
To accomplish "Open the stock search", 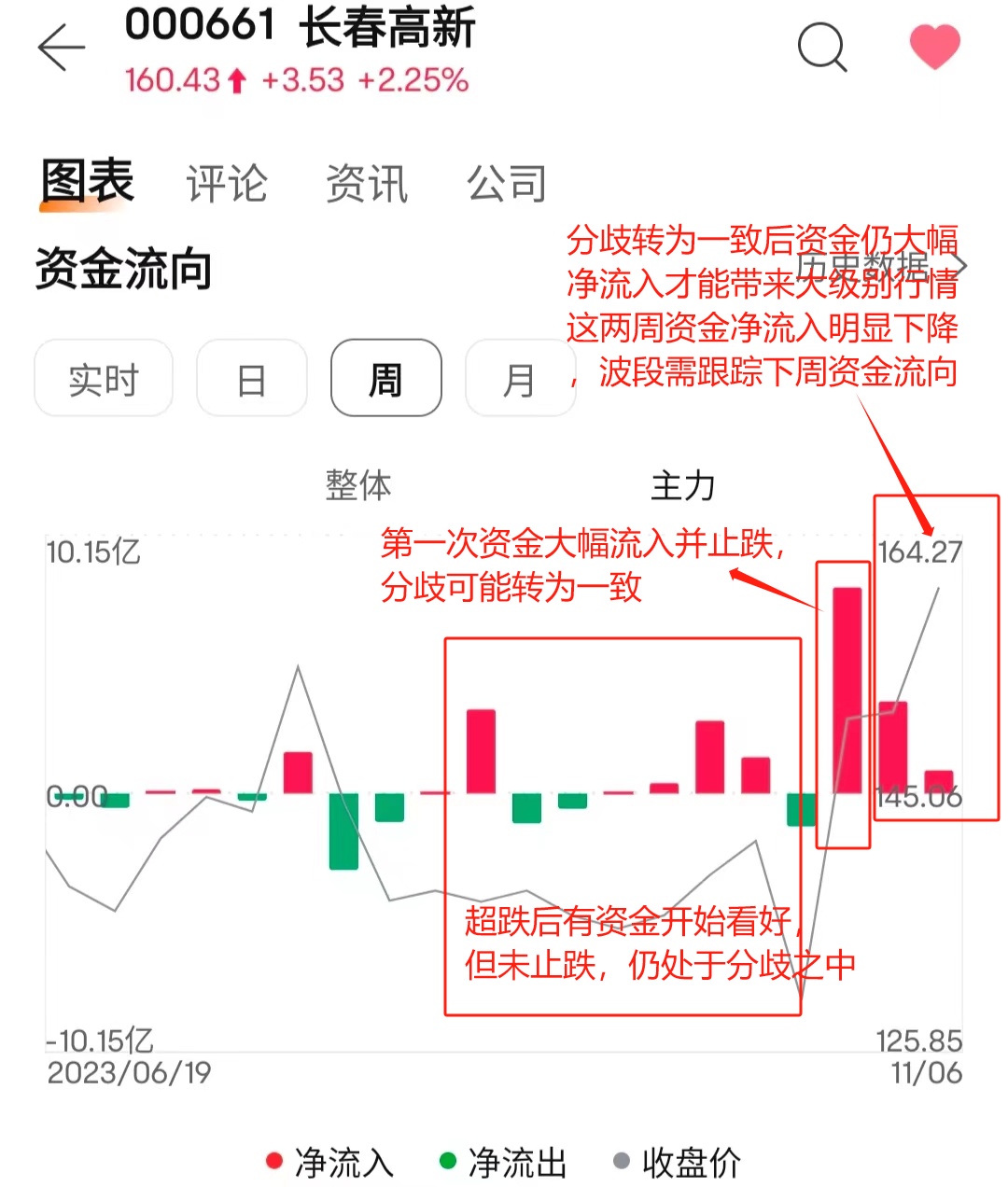I will (x=822, y=47).
